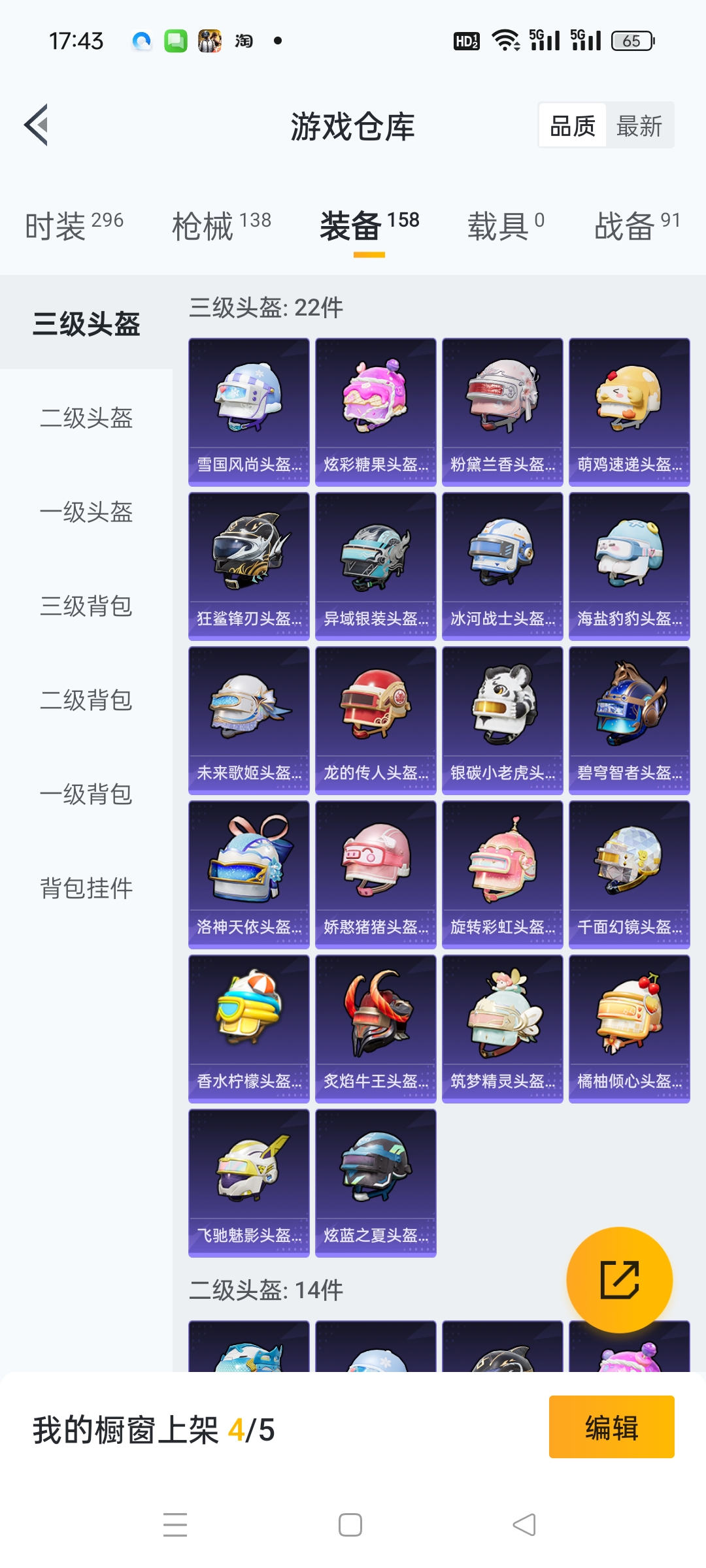Select the 炙焰牛王头盔 horned helmet
This screenshot has width=706, height=1568.
(375, 1022)
